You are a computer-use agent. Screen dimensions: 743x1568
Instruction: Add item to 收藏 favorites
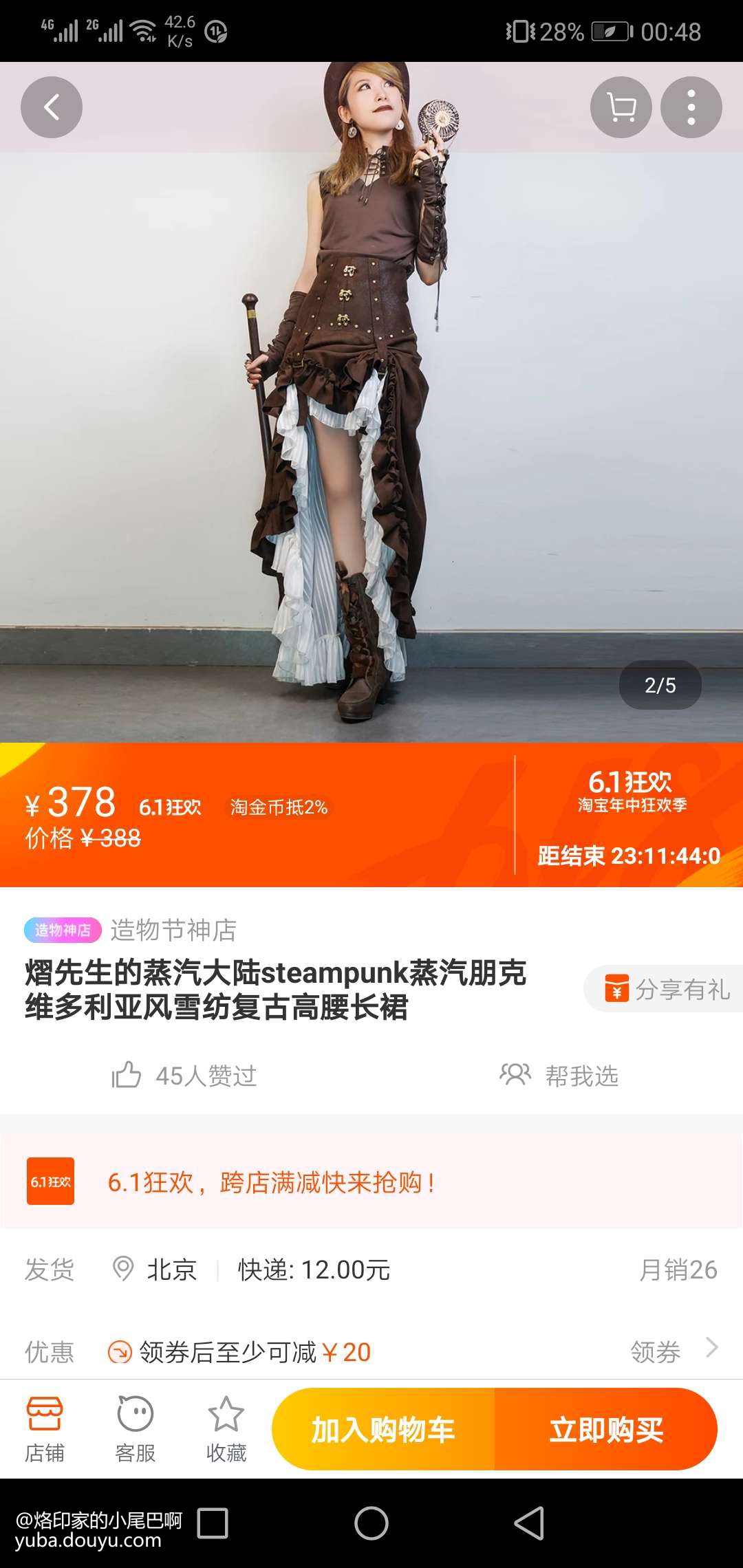point(226,1428)
